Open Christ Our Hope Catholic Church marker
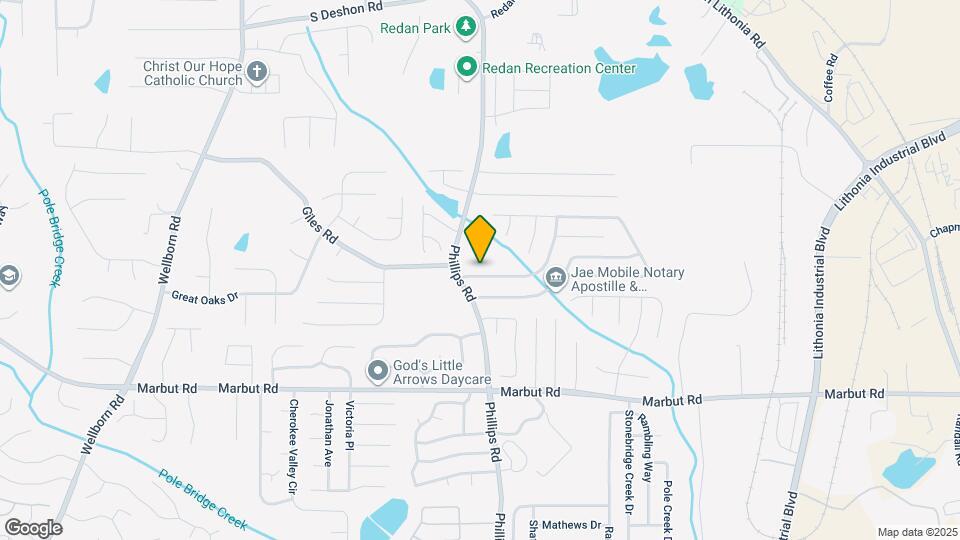This screenshot has height=540, width=960. (x=257, y=72)
